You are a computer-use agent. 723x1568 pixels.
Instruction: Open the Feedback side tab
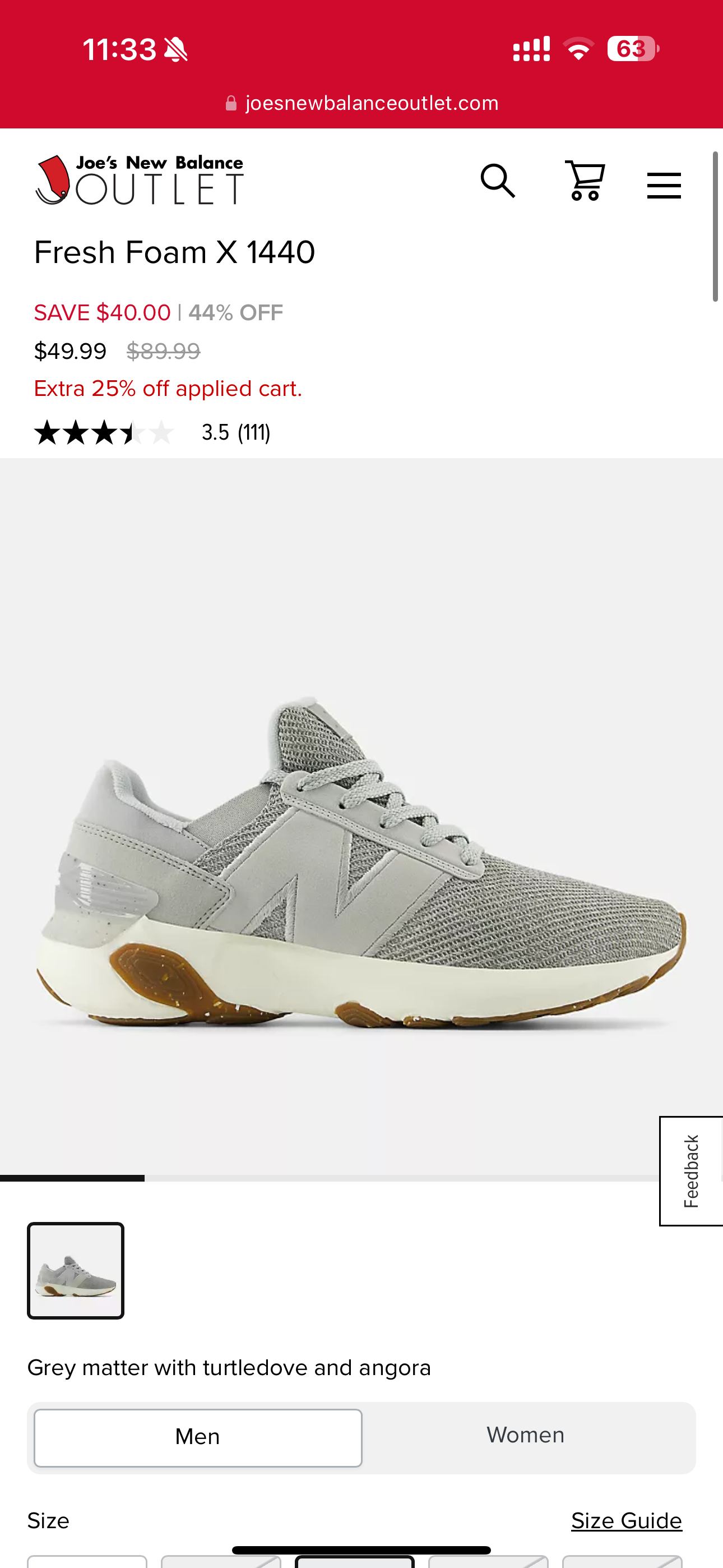(x=692, y=1171)
